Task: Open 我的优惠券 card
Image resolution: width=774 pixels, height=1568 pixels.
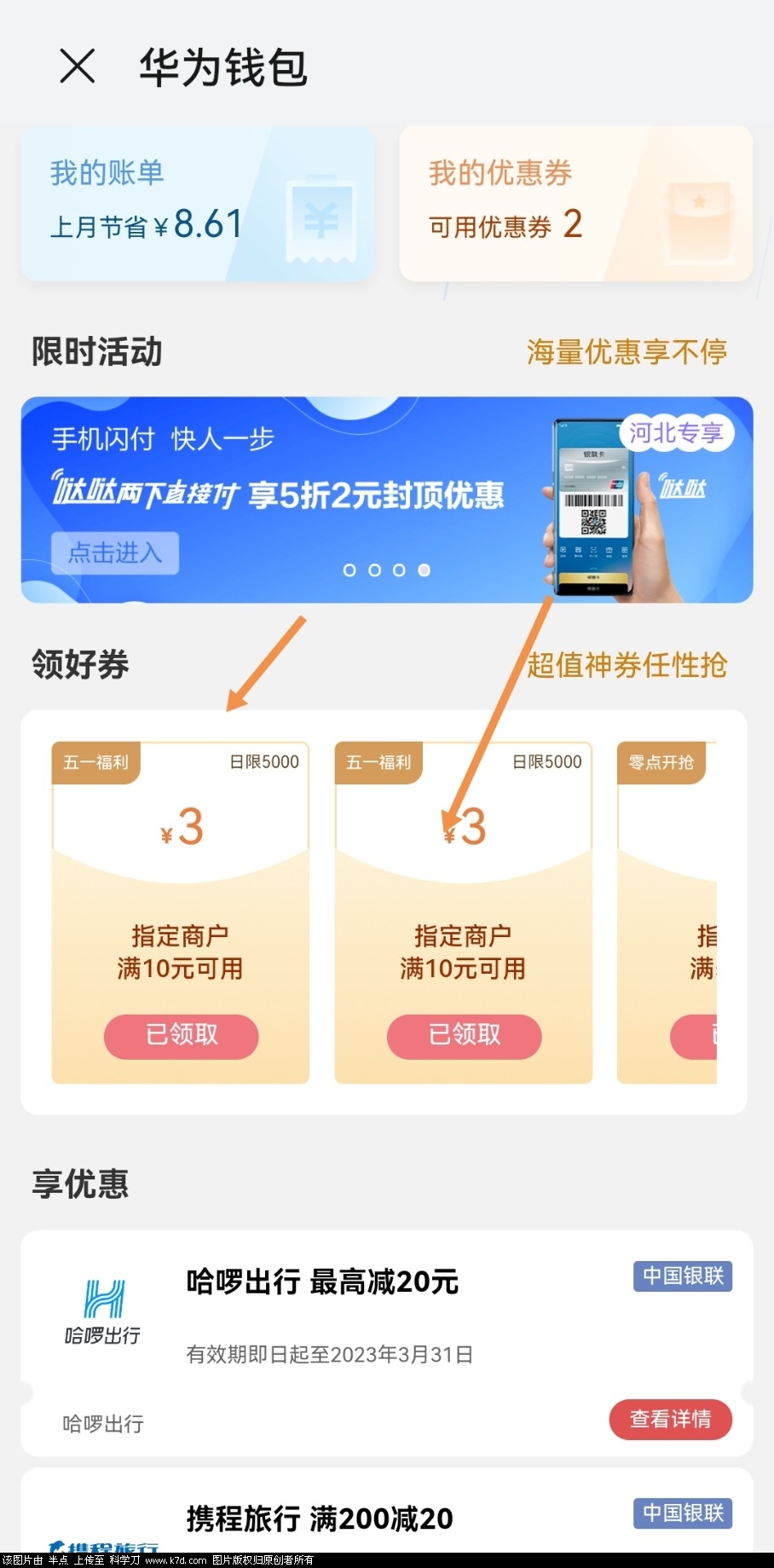Action: (575, 204)
